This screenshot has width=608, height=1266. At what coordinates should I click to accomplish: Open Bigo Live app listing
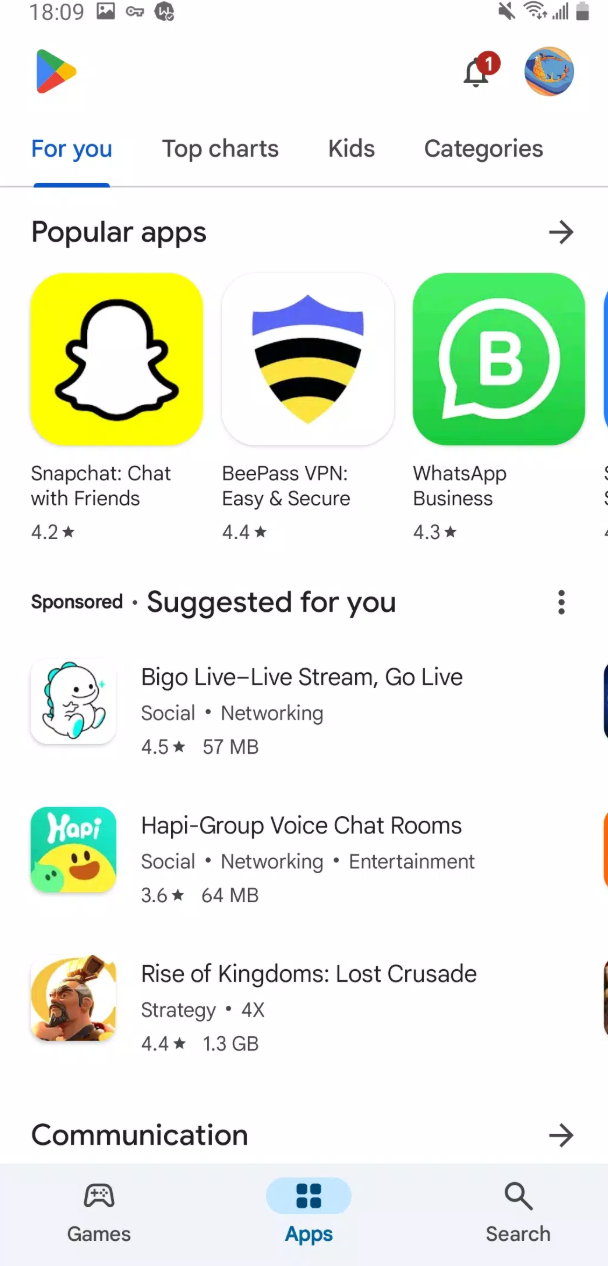pyautogui.click(x=300, y=710)
